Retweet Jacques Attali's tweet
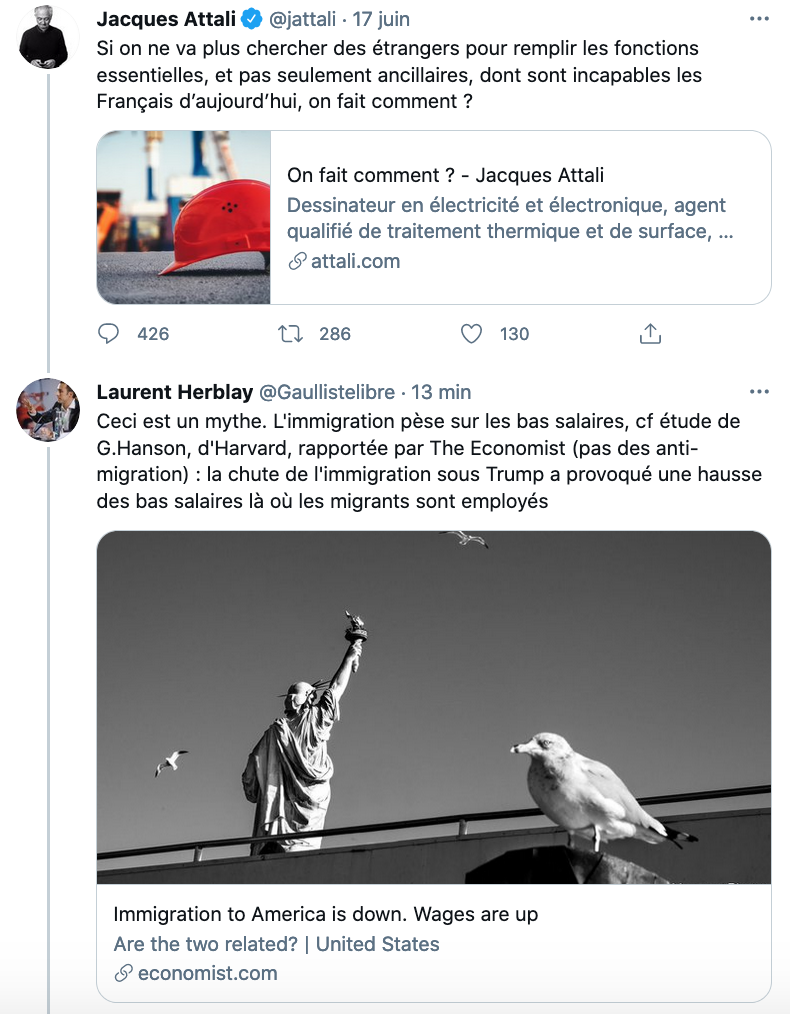 290,334
